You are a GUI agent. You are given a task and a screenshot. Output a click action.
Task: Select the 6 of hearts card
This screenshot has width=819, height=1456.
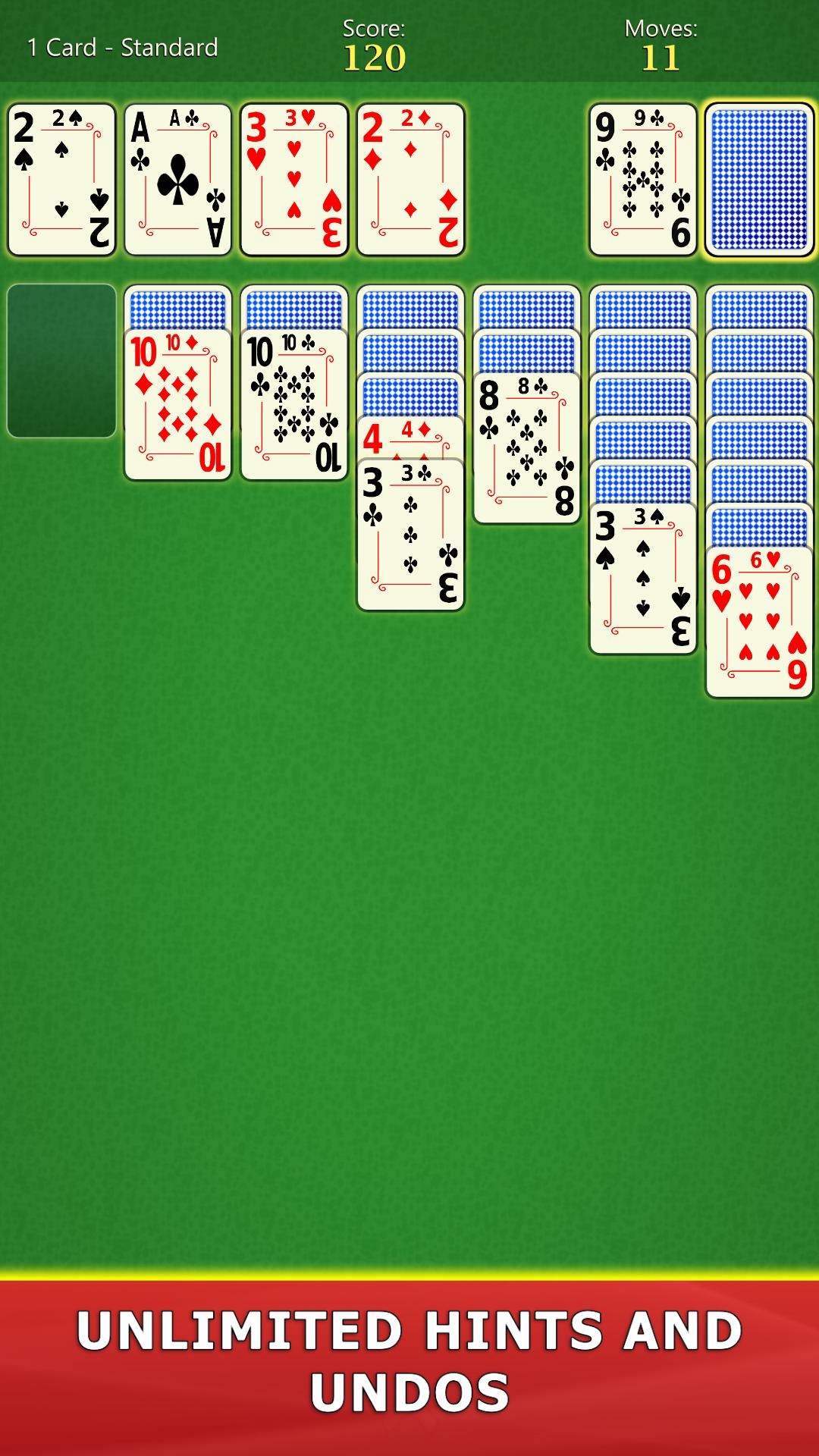pyautogui.click(x=759, y=623)
